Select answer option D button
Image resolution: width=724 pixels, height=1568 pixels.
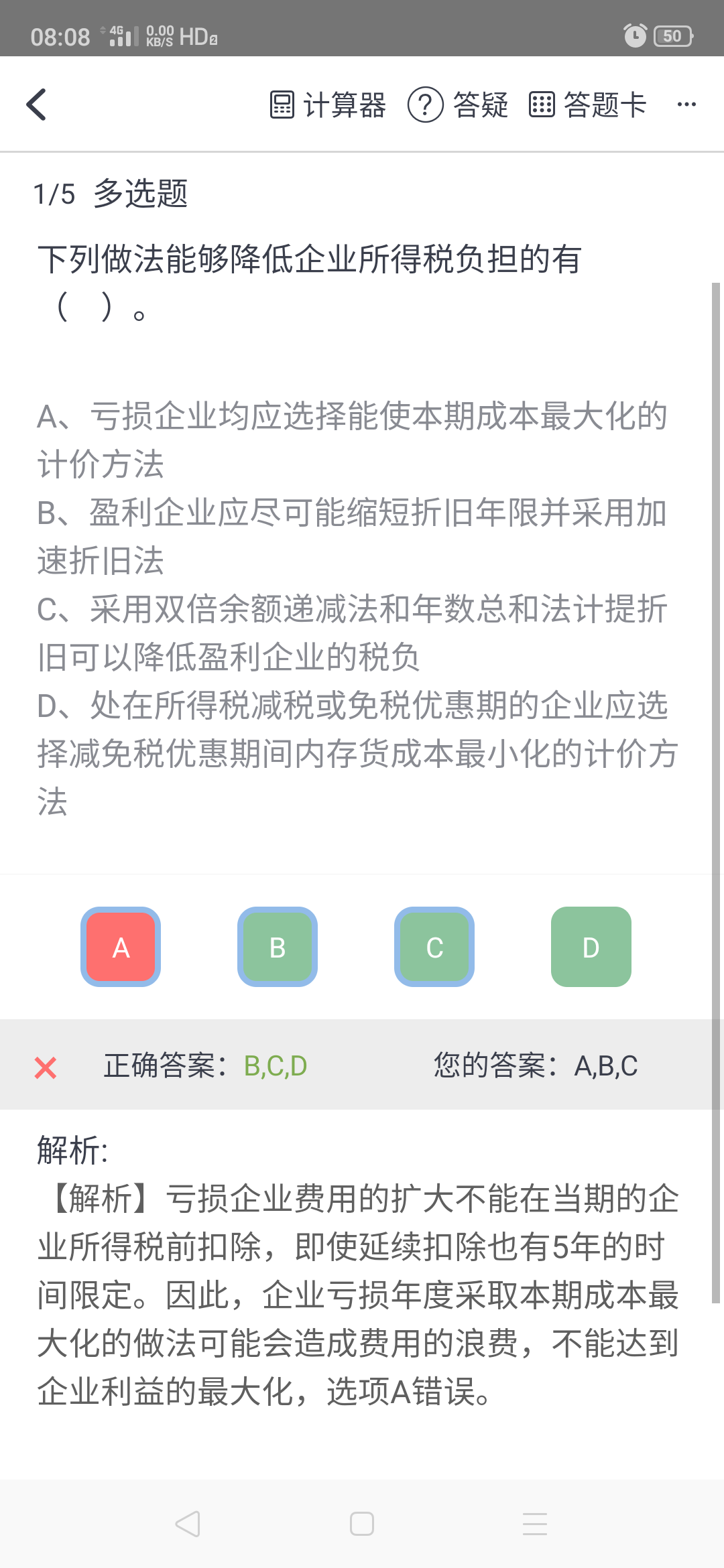pyautogui.click(x=591, y=947)
